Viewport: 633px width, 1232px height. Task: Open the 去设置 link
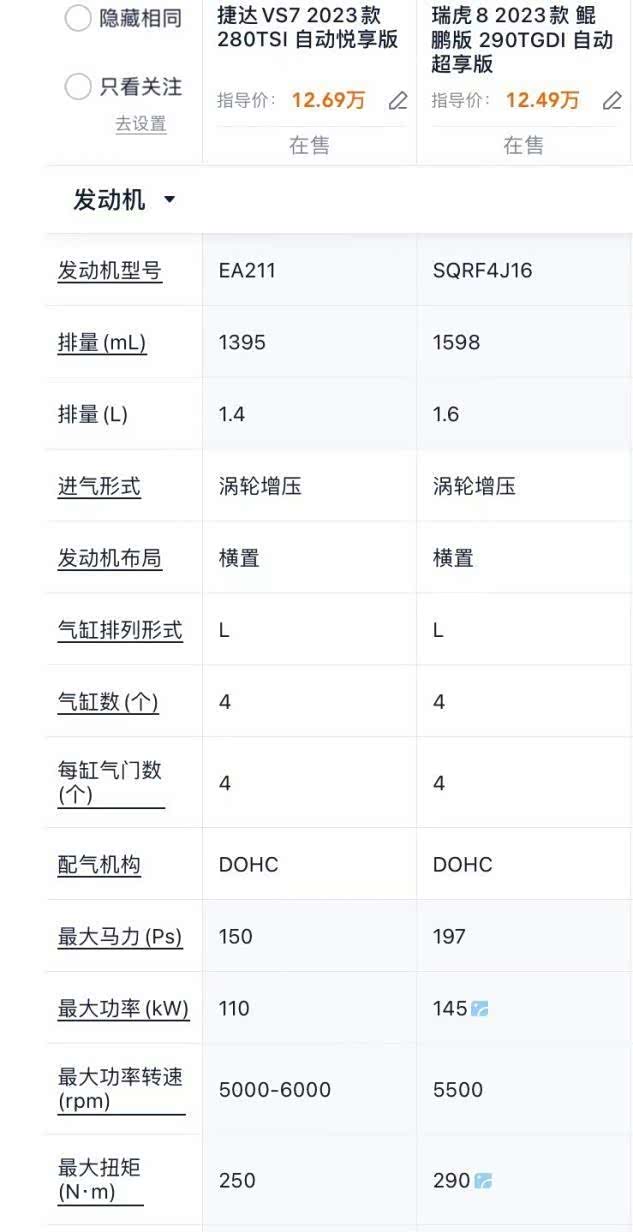pos(140,124)
